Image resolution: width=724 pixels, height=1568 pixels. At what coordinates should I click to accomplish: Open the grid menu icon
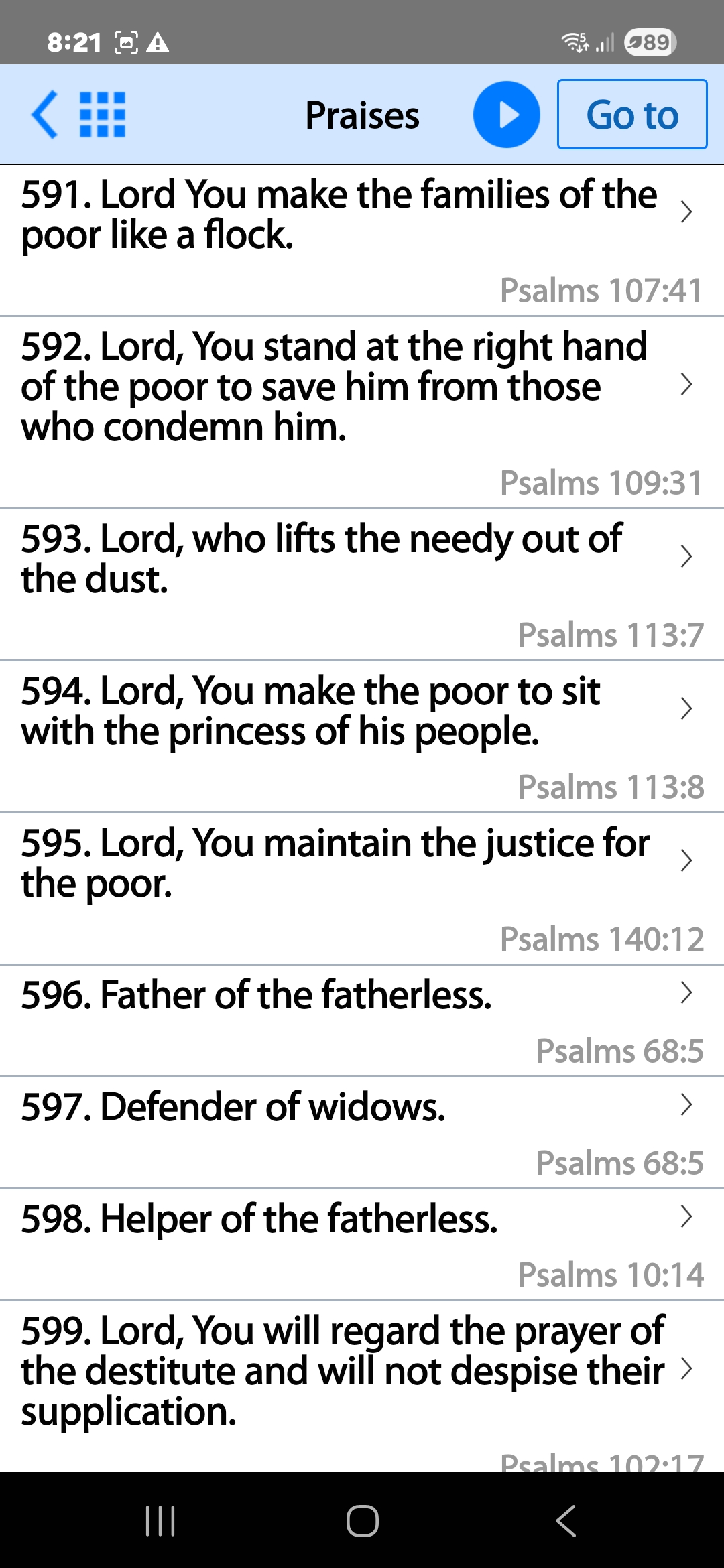(x=103, y=115)
